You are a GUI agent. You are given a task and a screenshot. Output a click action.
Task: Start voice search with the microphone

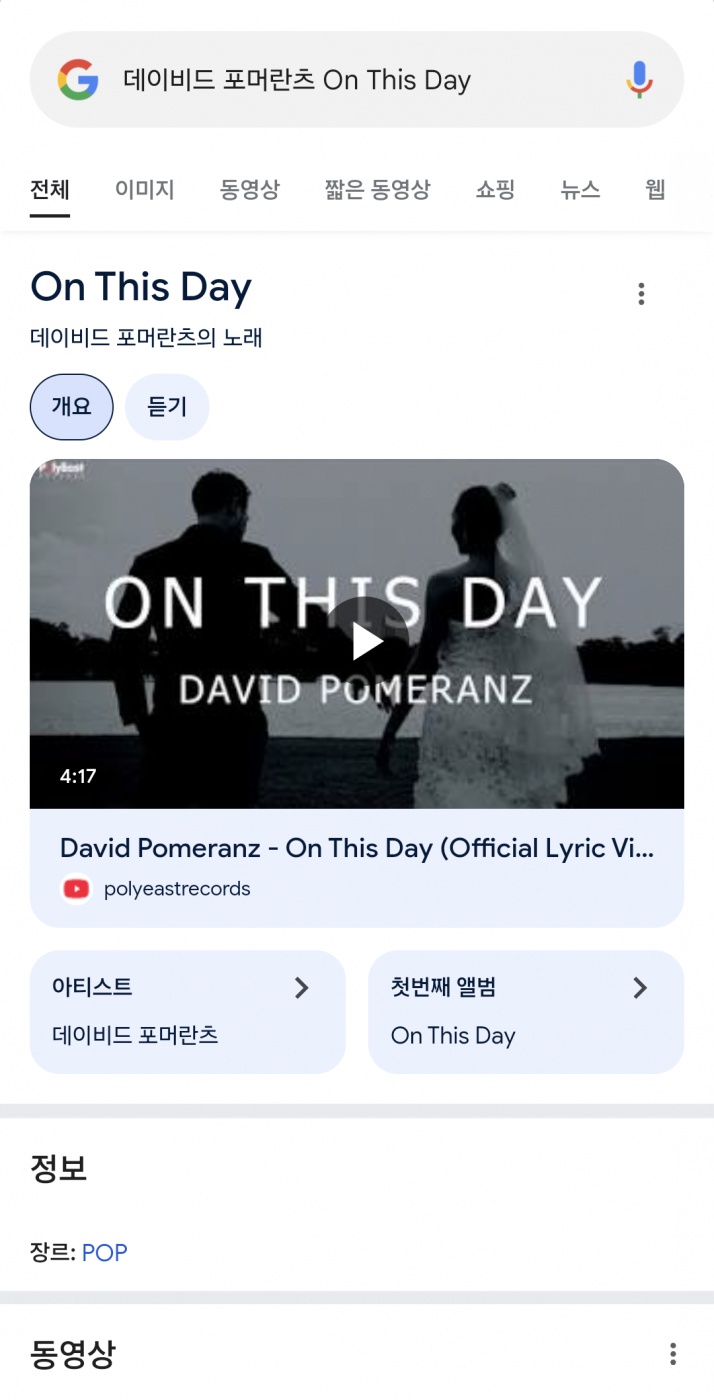click(x=639, y=80)
